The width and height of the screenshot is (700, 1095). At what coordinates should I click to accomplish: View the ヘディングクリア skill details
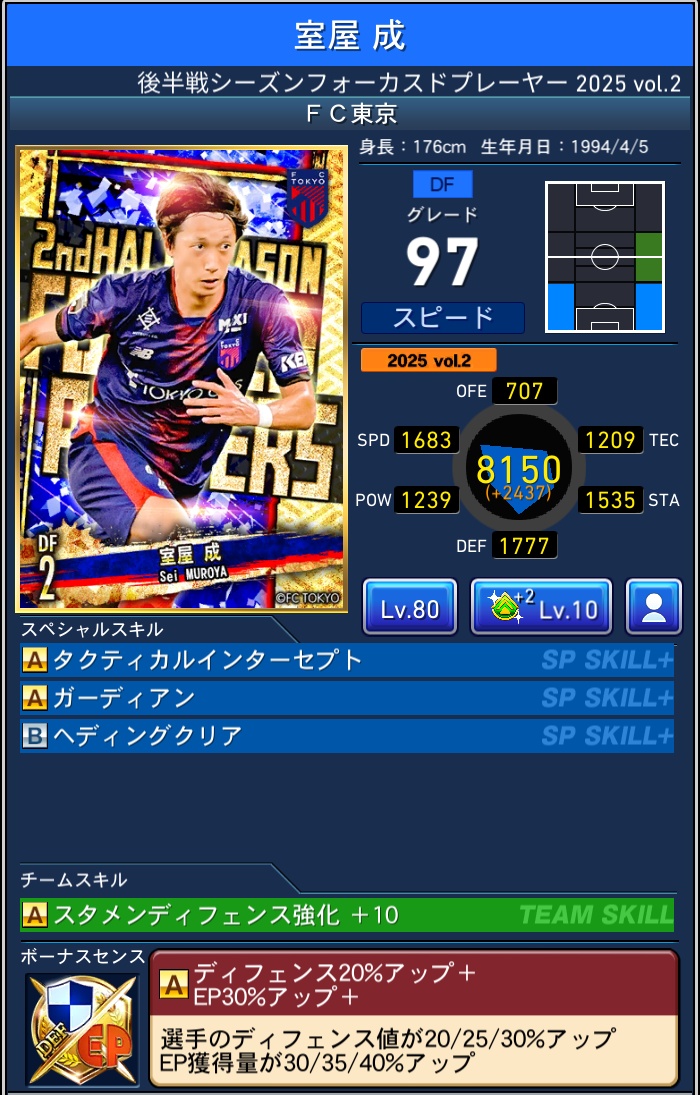coord(347,736)
